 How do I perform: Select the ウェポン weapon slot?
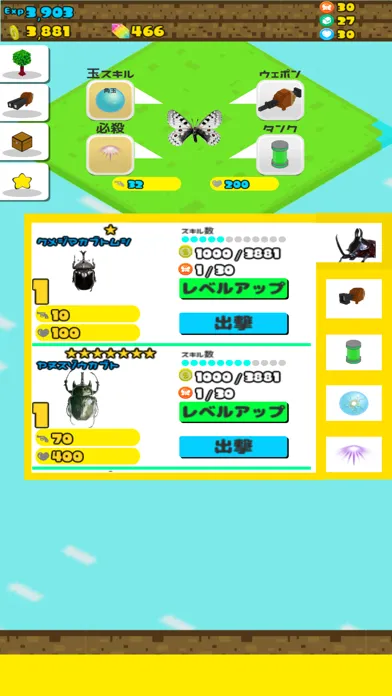[x=280, y=100]
